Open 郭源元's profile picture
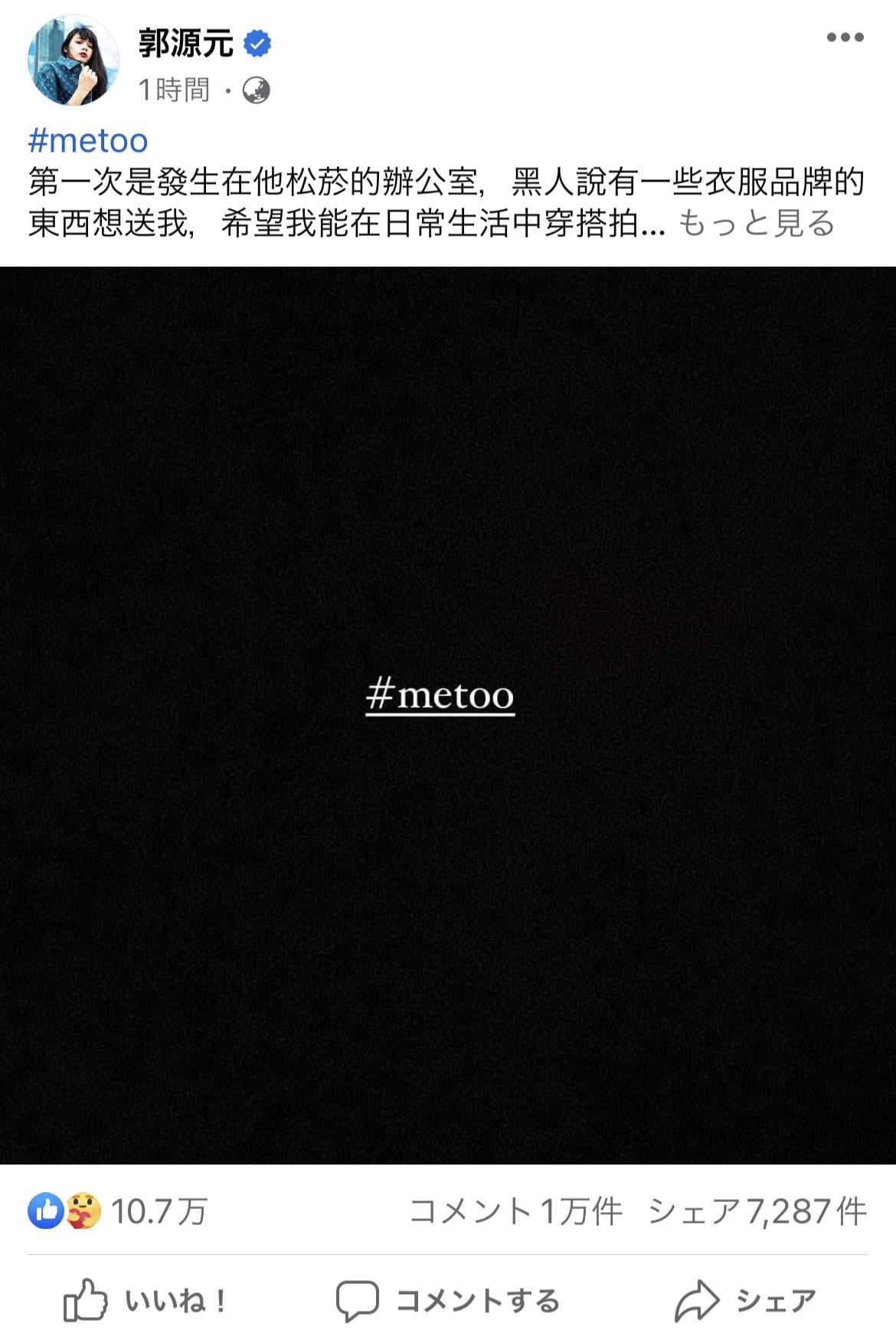Image resolution: width=896 pixels, height=1340 pixels. [x=74, y=61]
